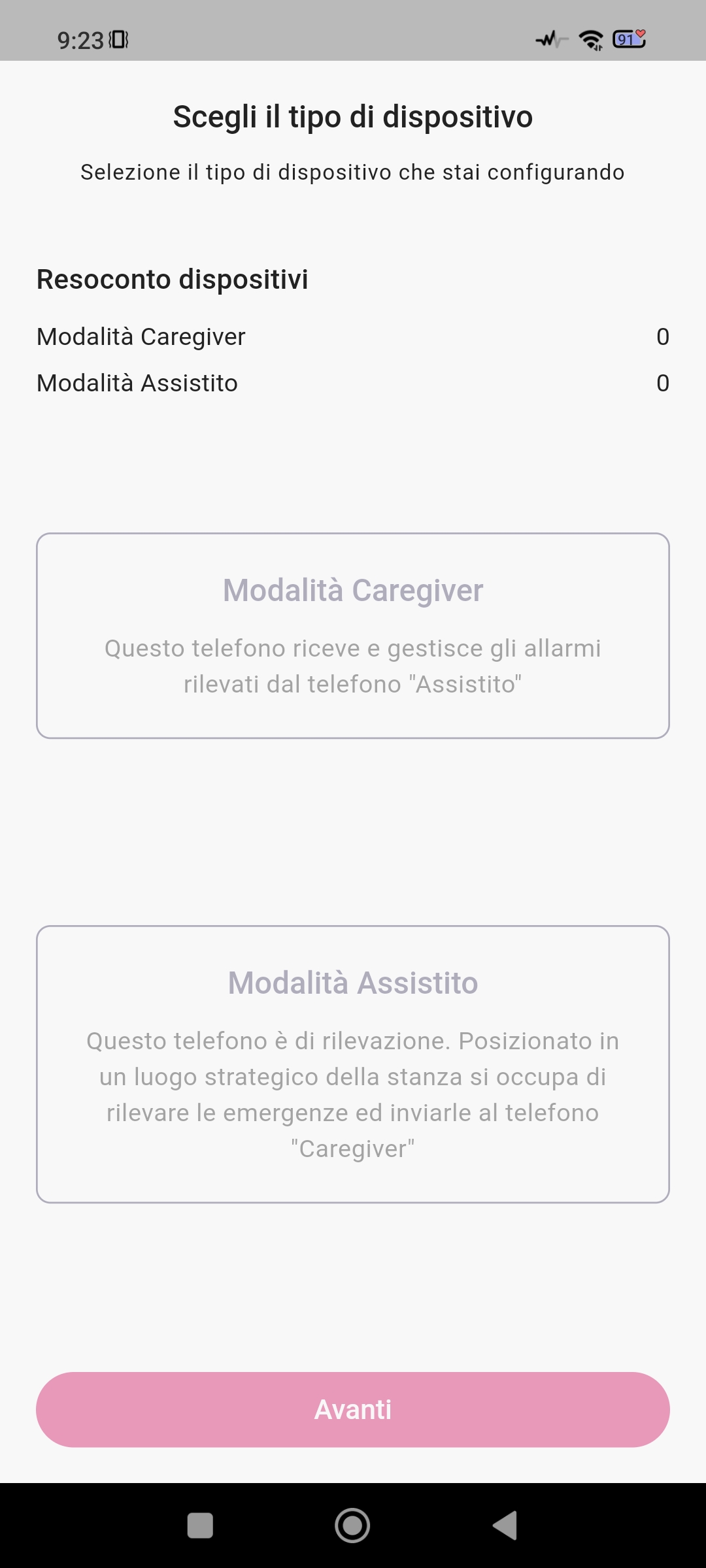The height and width of the screenshot is (1568, 706).
Task: Choose the Modalità Assistito card
Action: 353,1064
